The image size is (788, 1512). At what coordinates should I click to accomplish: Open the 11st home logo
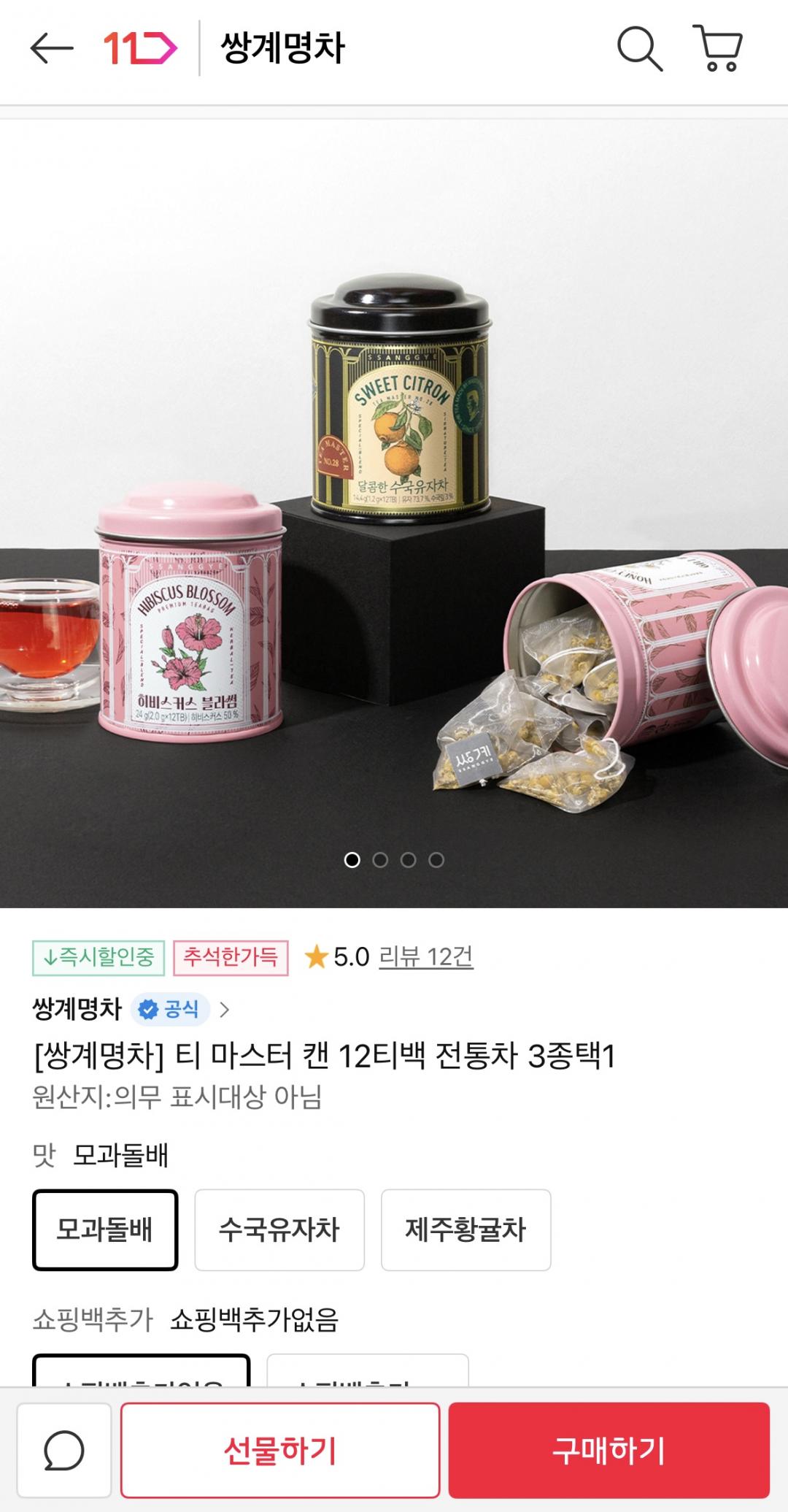(x=139, y=49)
